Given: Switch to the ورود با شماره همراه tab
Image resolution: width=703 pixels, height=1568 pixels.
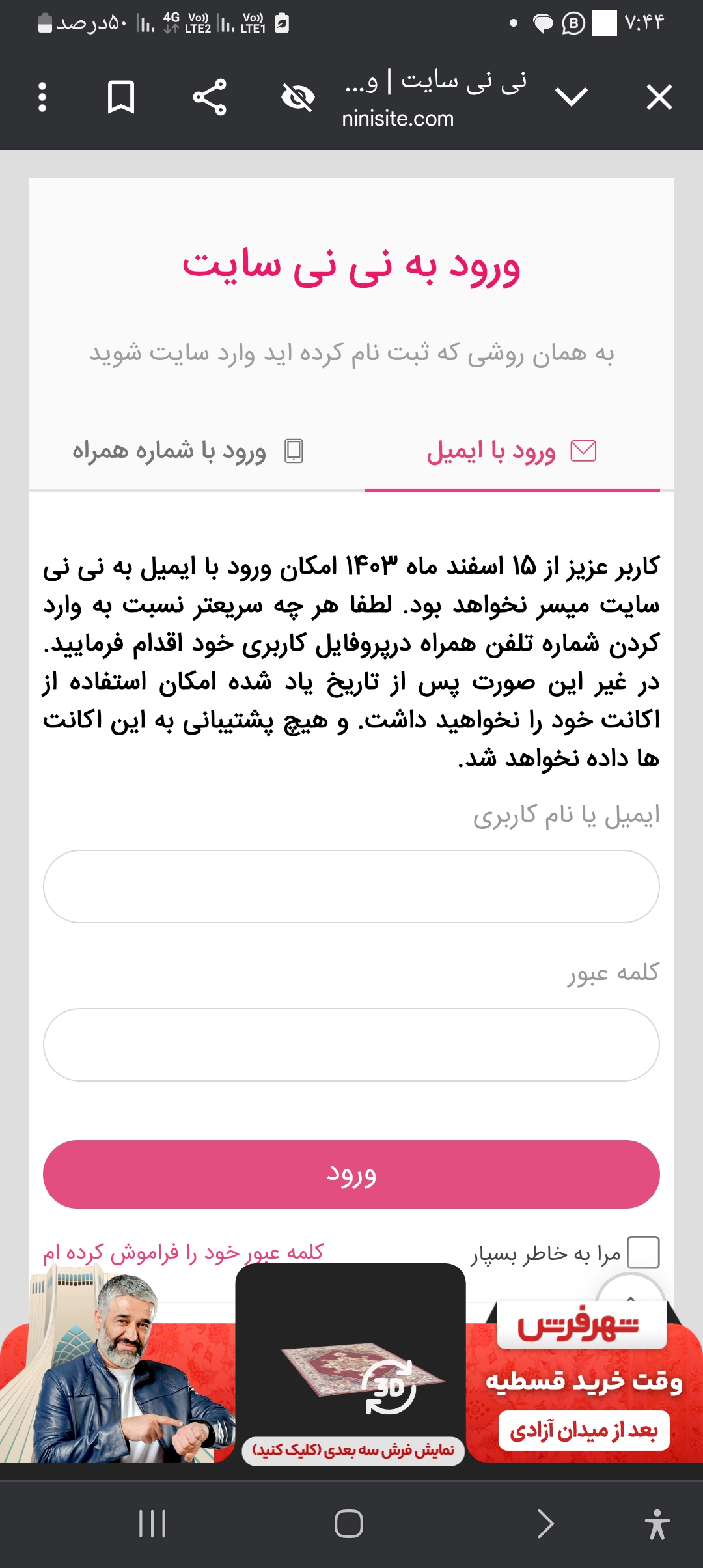Looking at the screenshot, I should tap(187, 451).
